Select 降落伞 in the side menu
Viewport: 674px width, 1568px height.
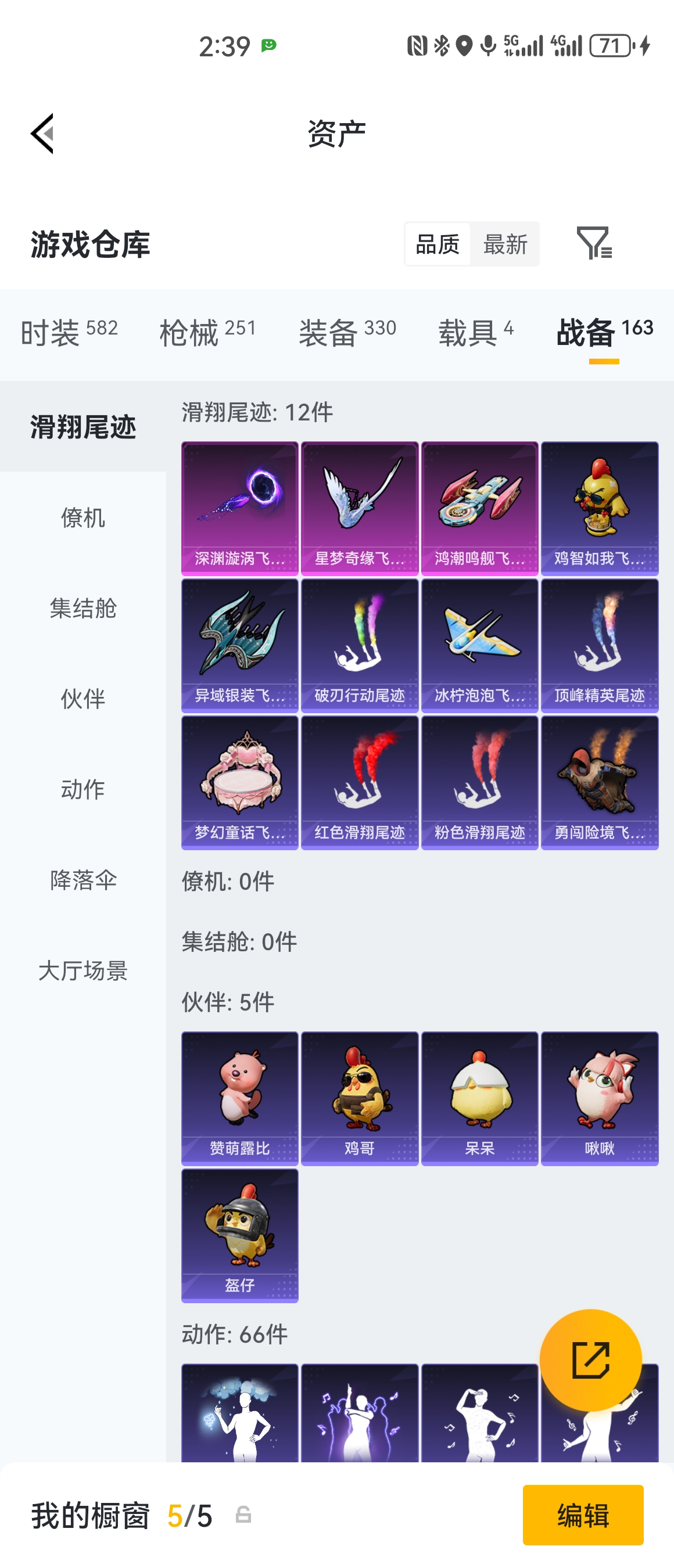83,880
